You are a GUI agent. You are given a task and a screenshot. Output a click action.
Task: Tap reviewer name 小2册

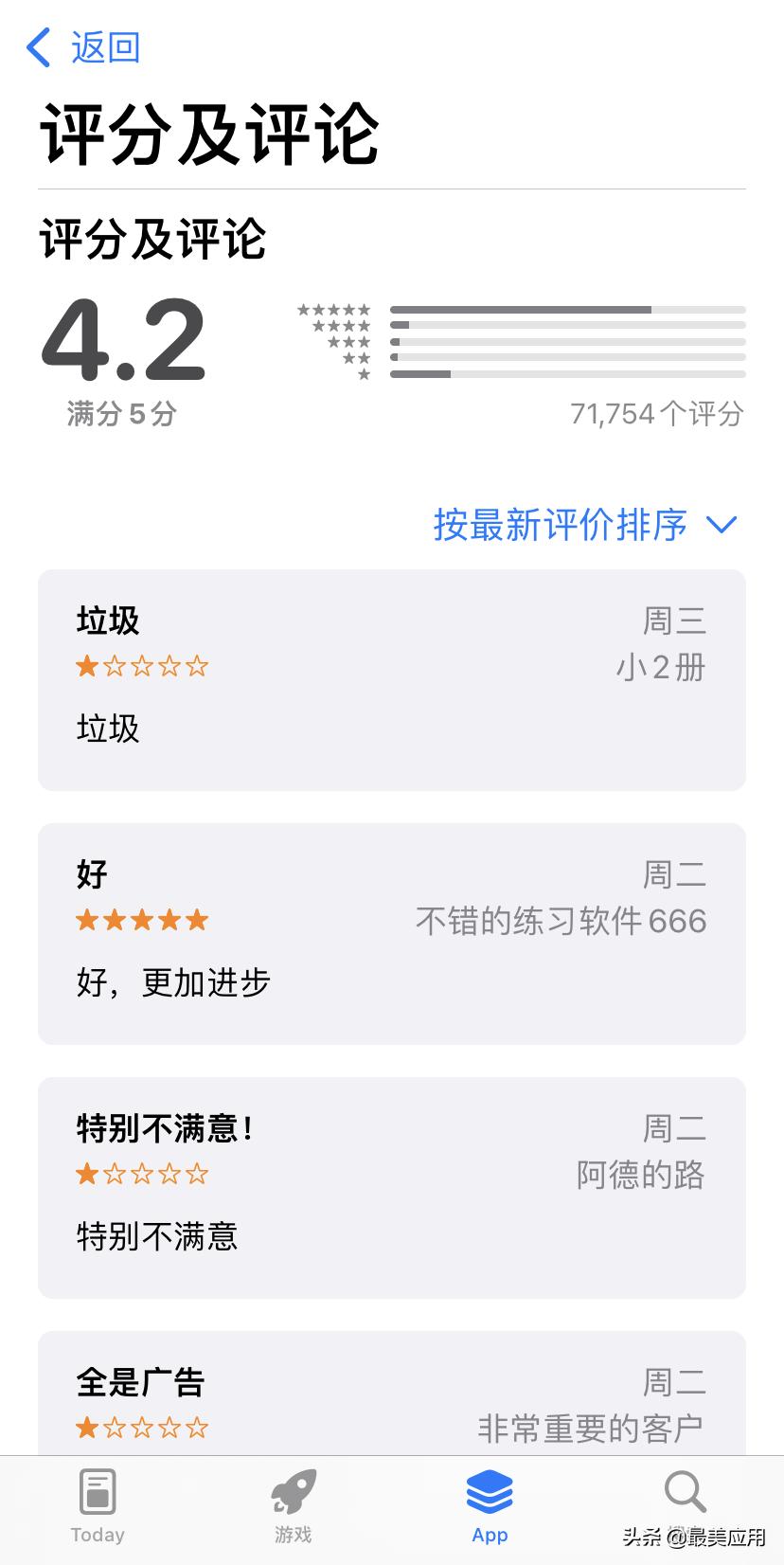click(661, 666)
